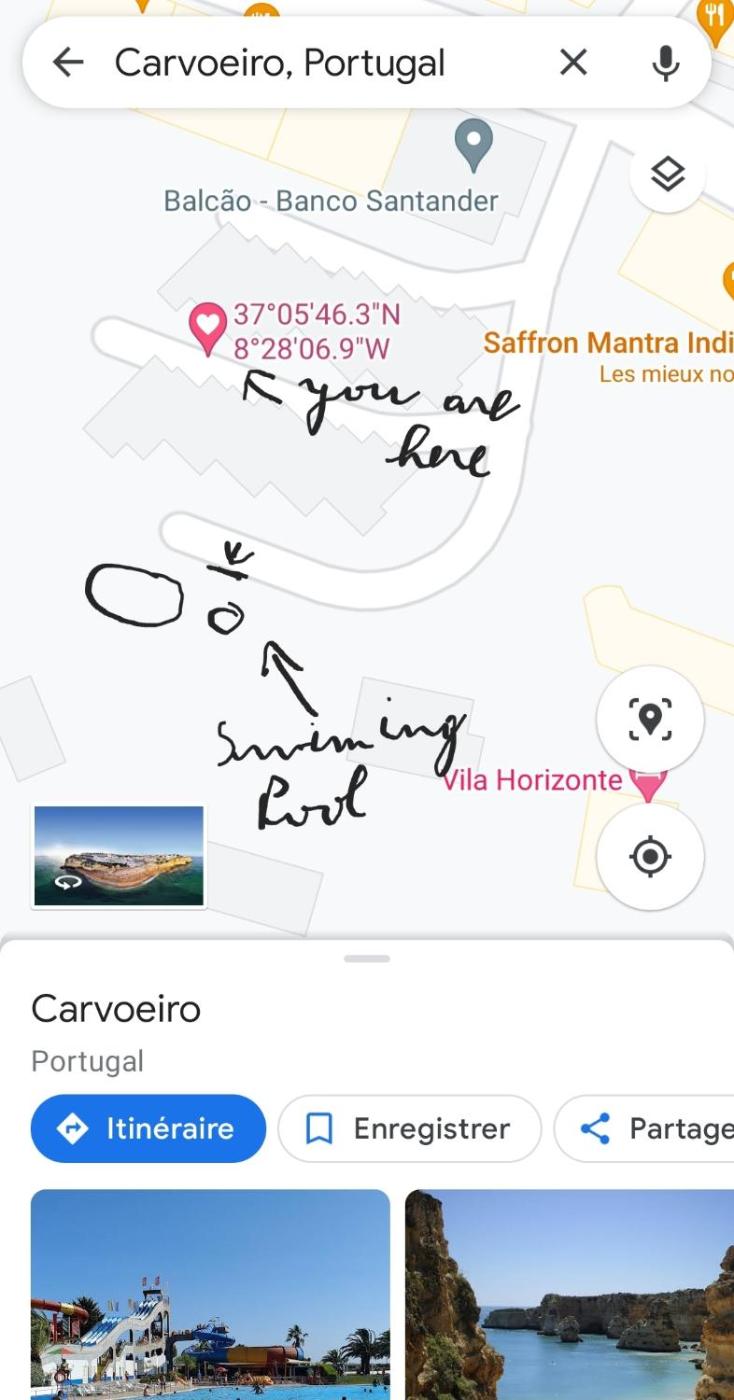Save Carvoeiro with Enregistrer

[409, 1129]
